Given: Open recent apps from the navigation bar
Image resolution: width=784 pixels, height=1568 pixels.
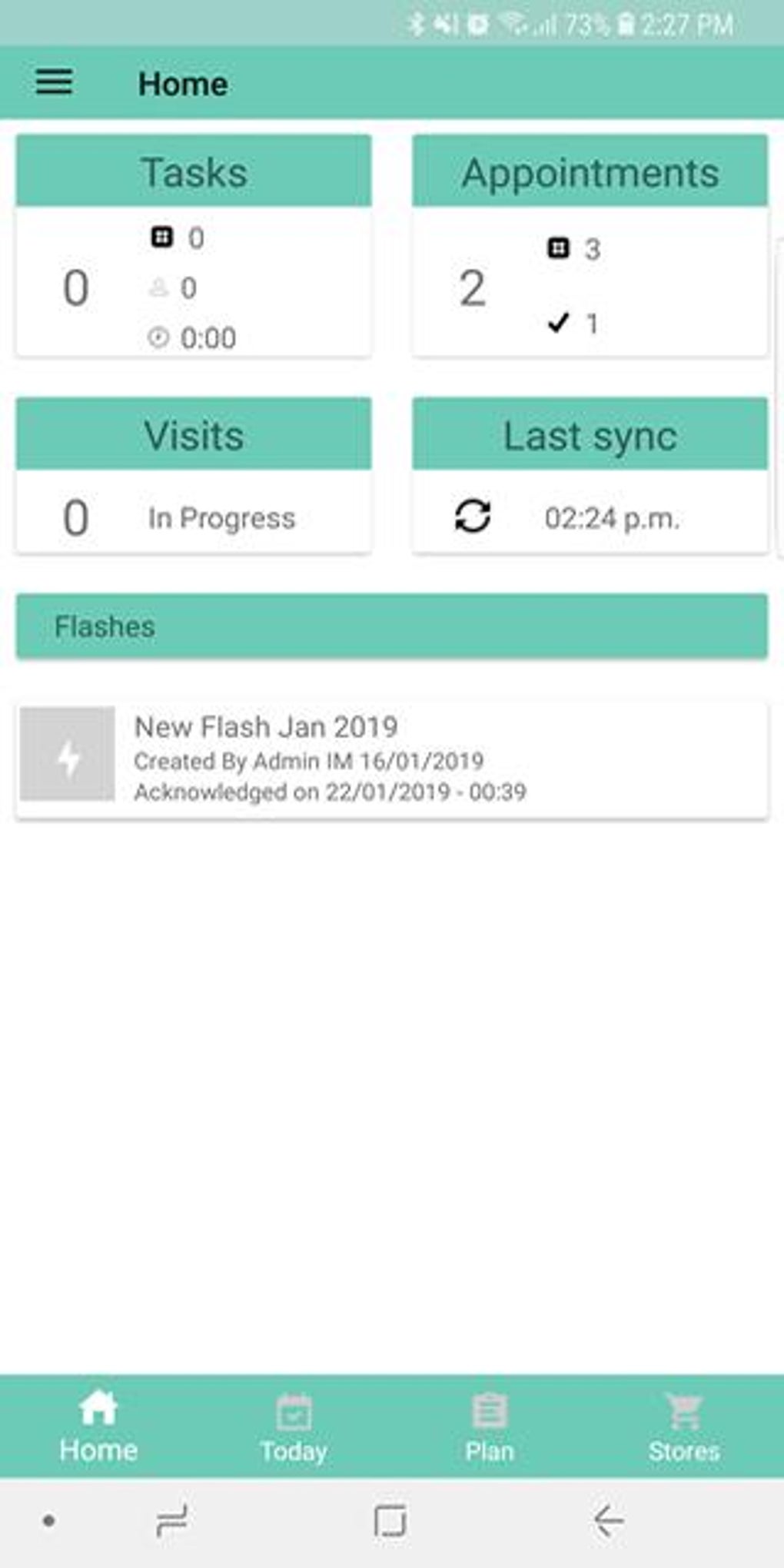Looking at the screenshot, I should point(172,1521).
